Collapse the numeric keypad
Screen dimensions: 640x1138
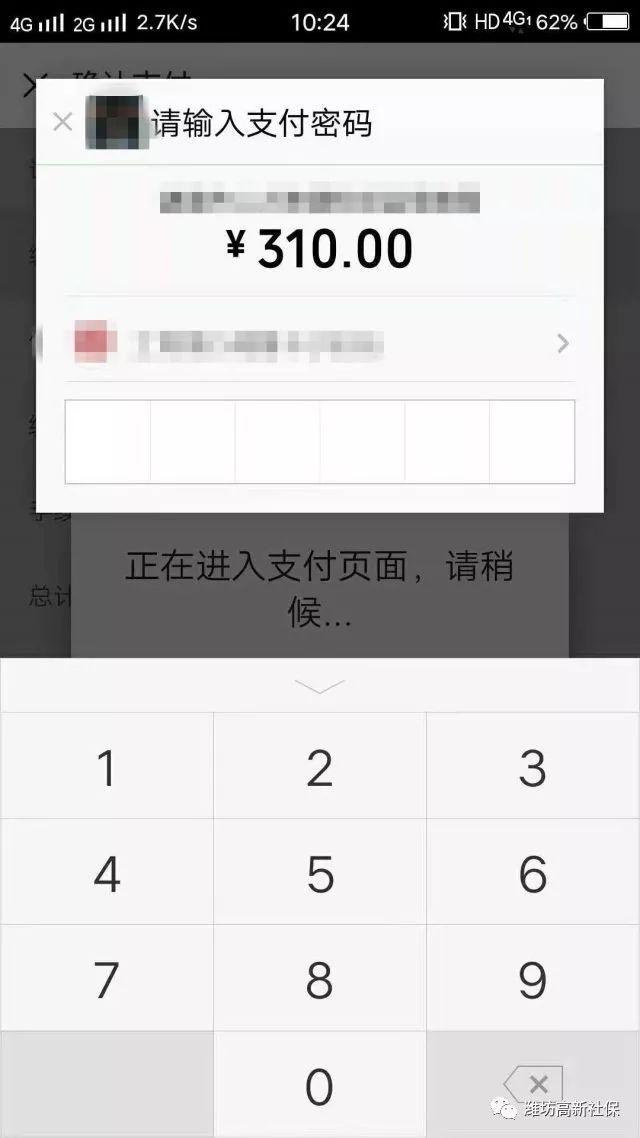click(320, 686)
